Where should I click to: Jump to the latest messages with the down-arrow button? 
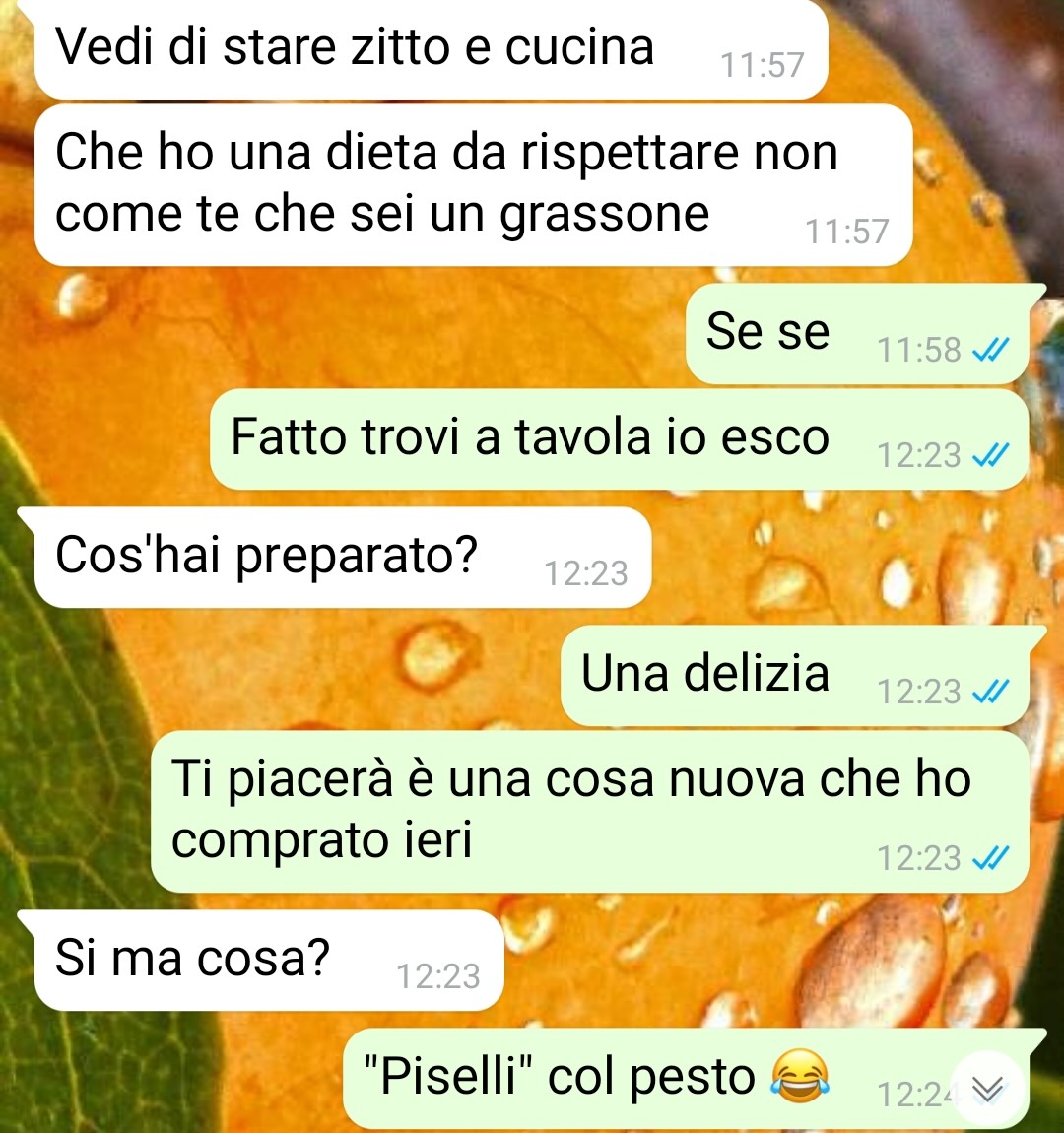[988, 1088]
